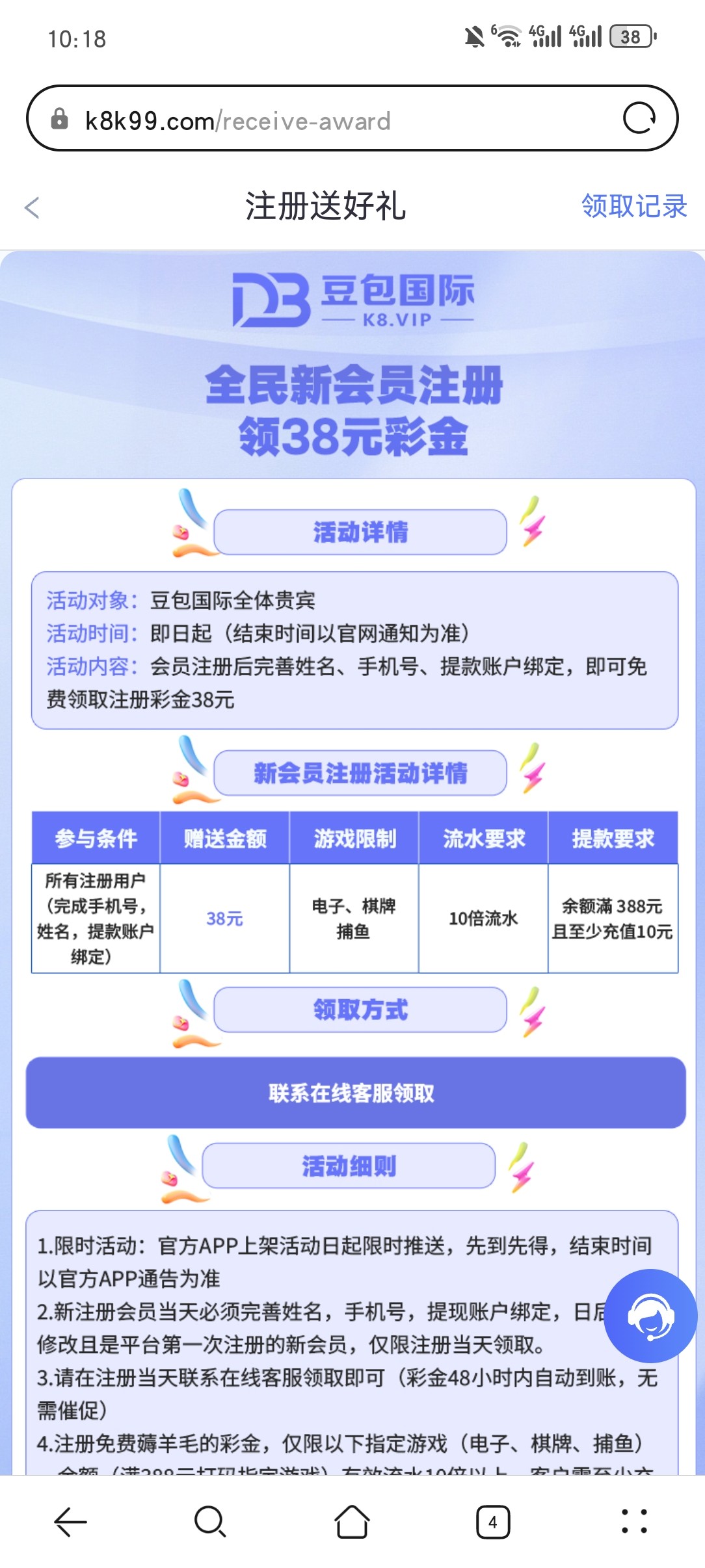Open the tab switcher showing 4 tabs
This screenshot has height=1568, width=705.
pos(493,1522)
